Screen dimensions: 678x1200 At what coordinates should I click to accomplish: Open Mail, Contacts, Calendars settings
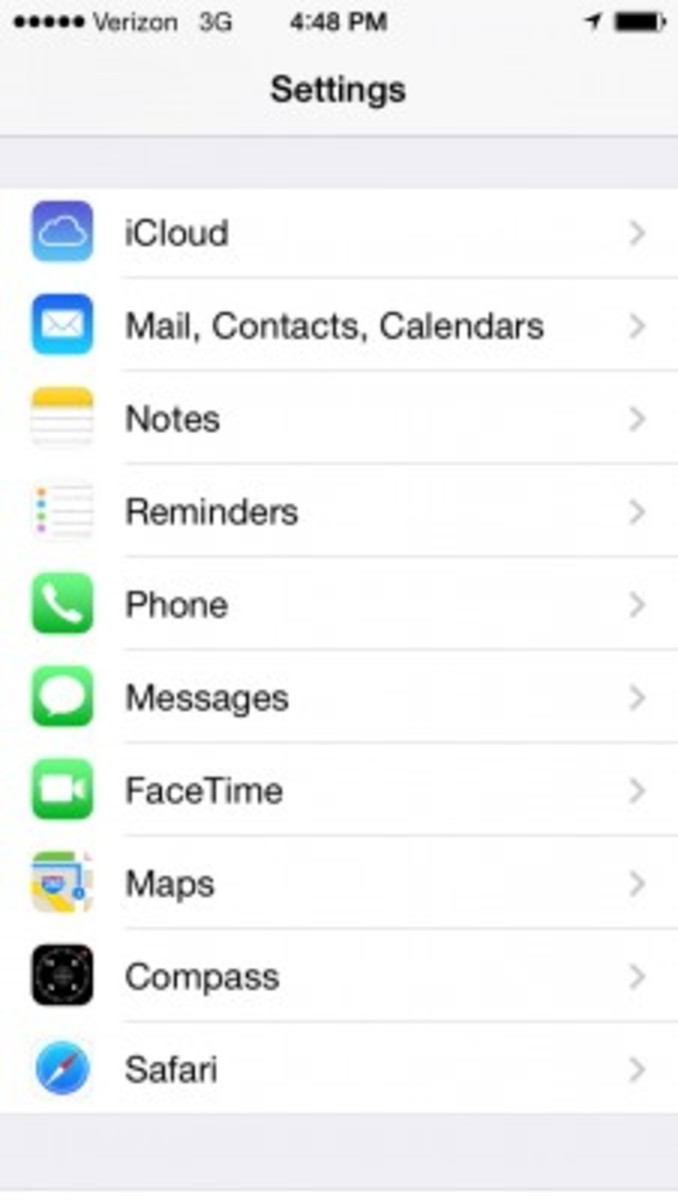pyautogui.click(x=339, y=326)
